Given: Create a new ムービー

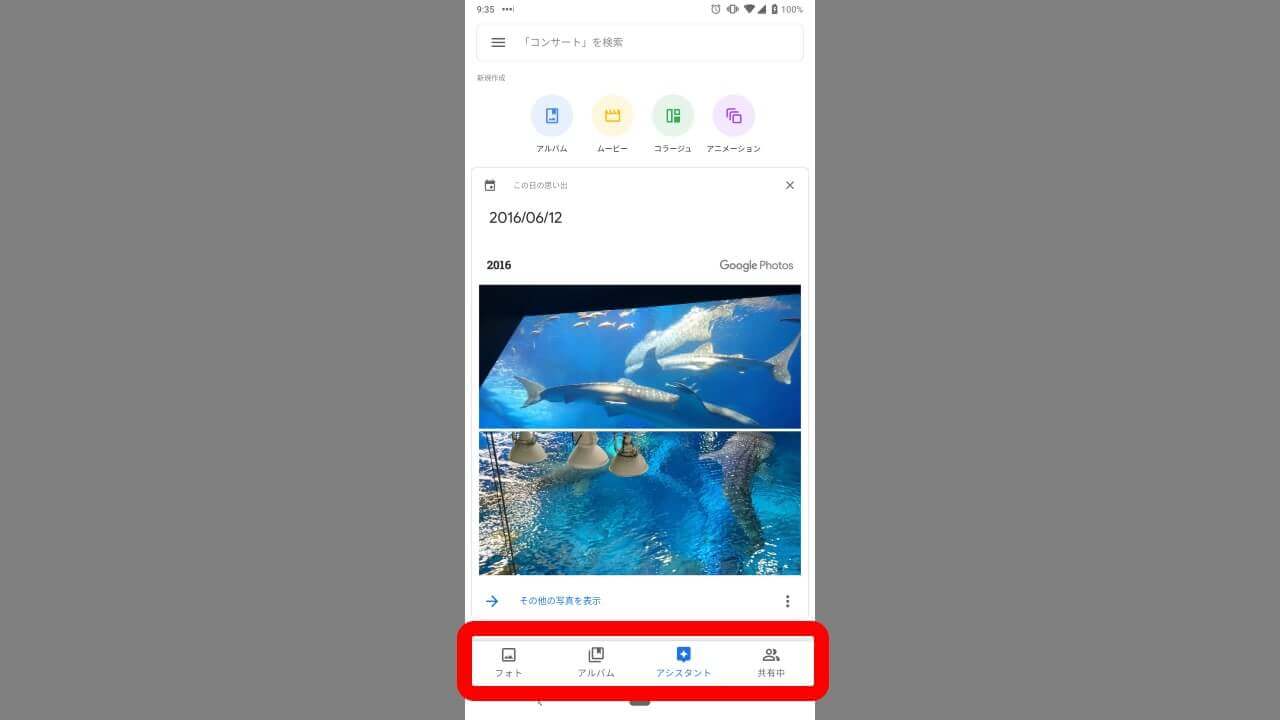Looking at the screenshot, I should coord(612,116).
